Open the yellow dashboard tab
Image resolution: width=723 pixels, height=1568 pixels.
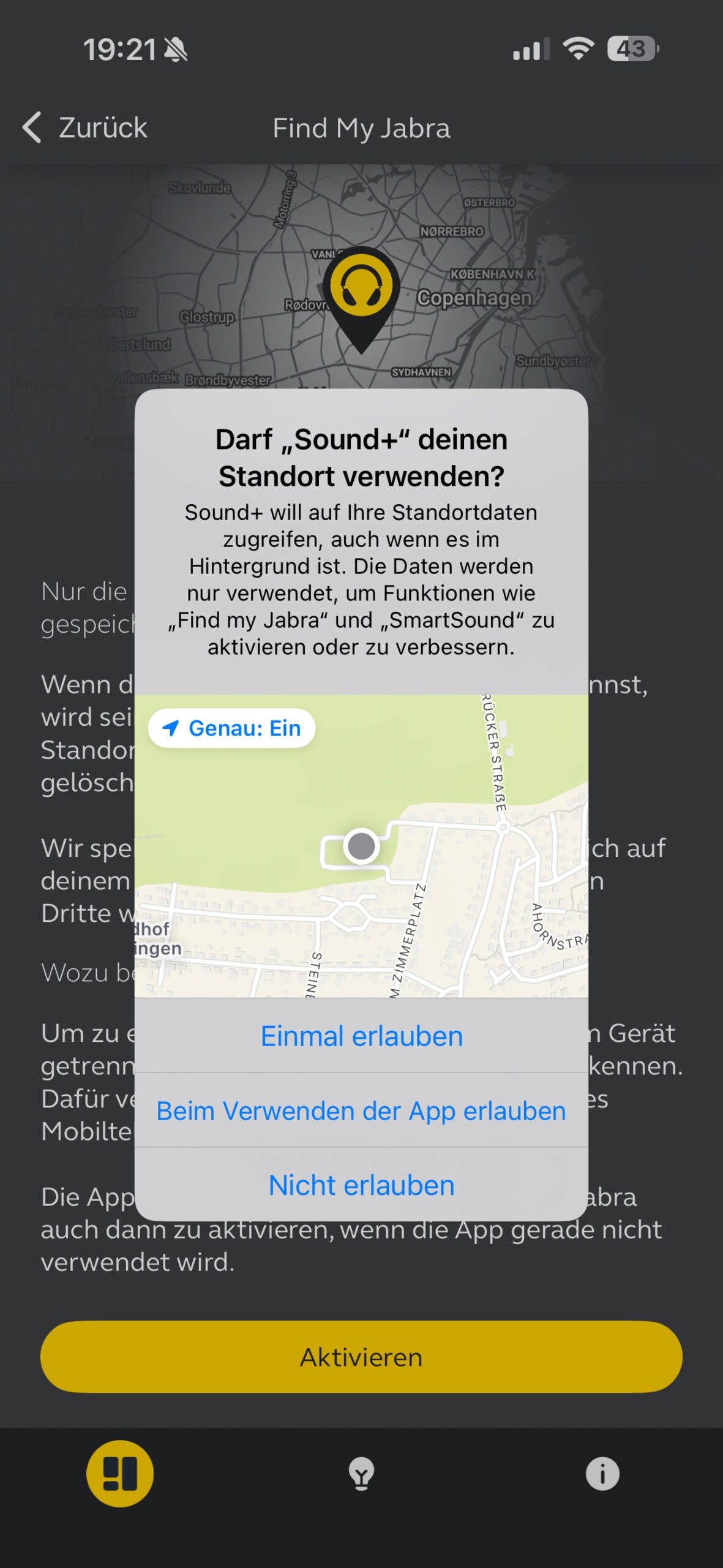tap(120, 1473)
